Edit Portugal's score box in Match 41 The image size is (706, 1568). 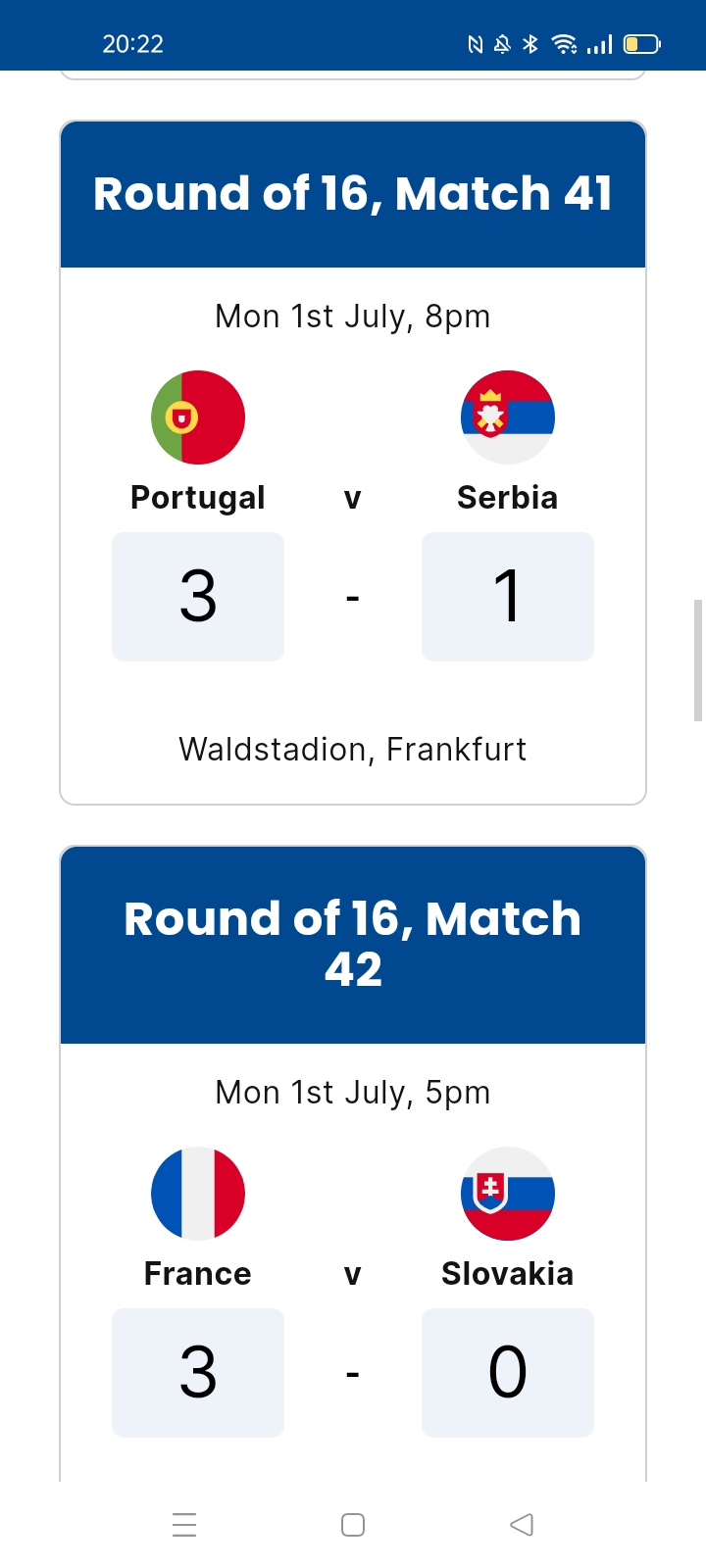click(198, 597)
